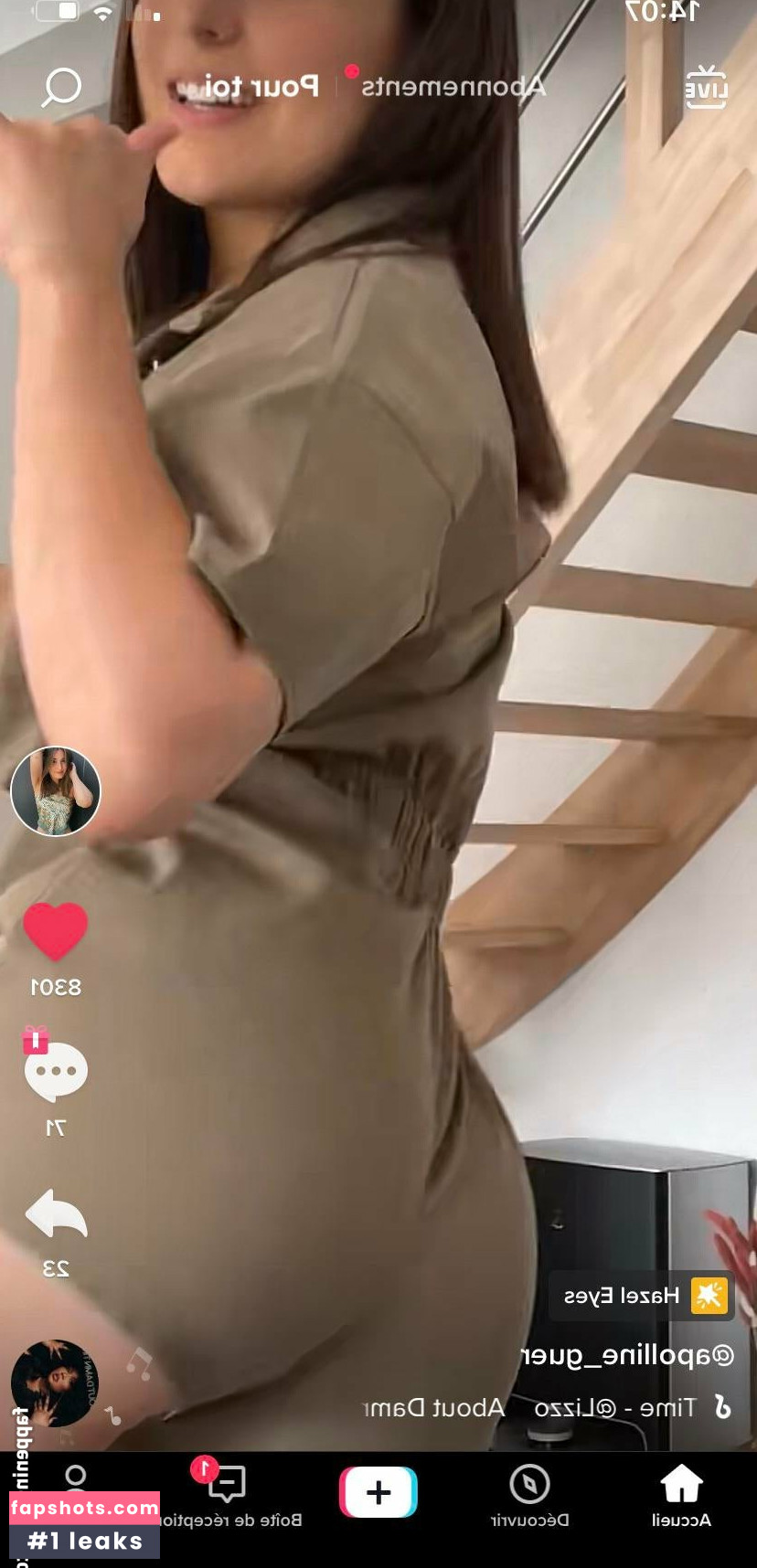Viewport: 757px width, 1568px height.
Task: Open the Boîte de réception inbox tab
Action: click(x=229, y=1495)
